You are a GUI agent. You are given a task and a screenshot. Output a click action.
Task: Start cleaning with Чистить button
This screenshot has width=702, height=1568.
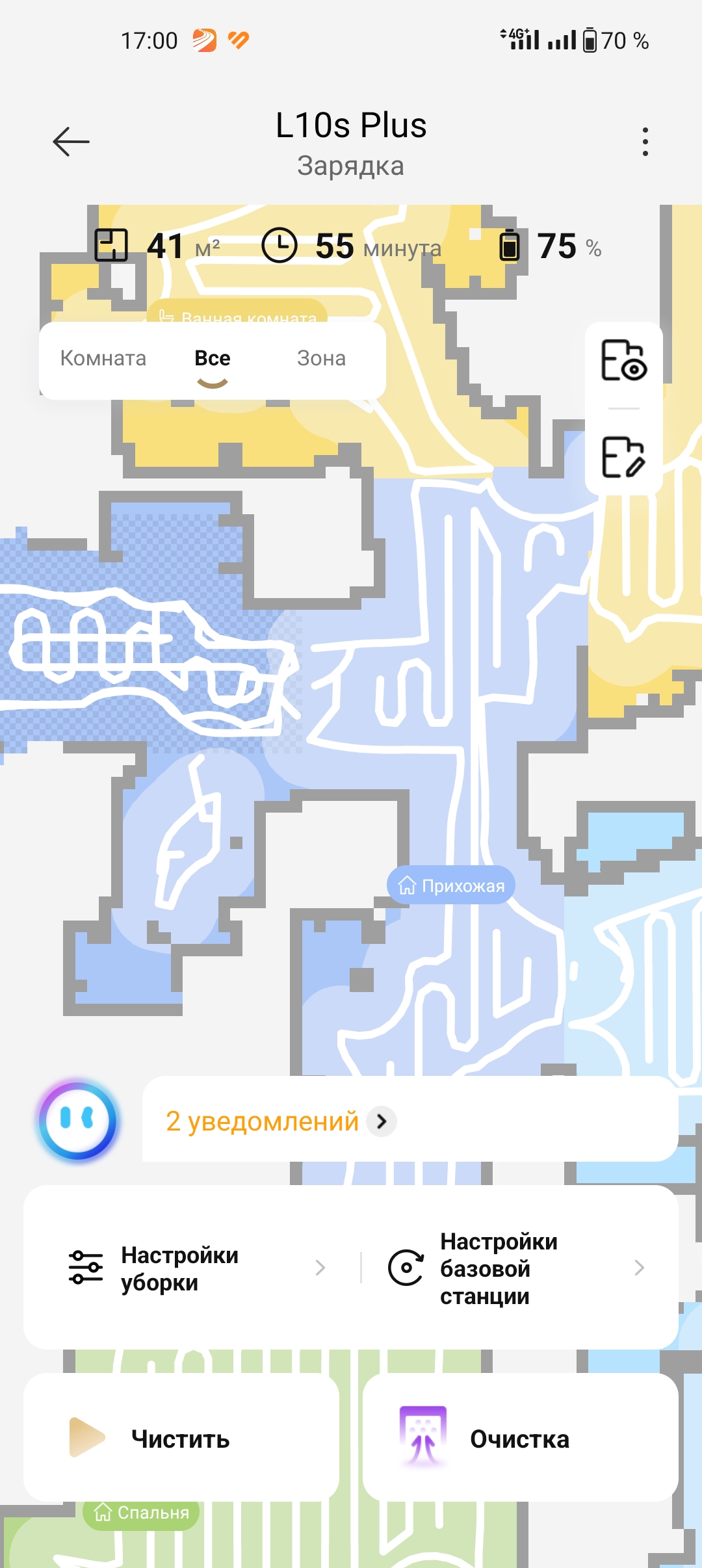coord(181,1439)
